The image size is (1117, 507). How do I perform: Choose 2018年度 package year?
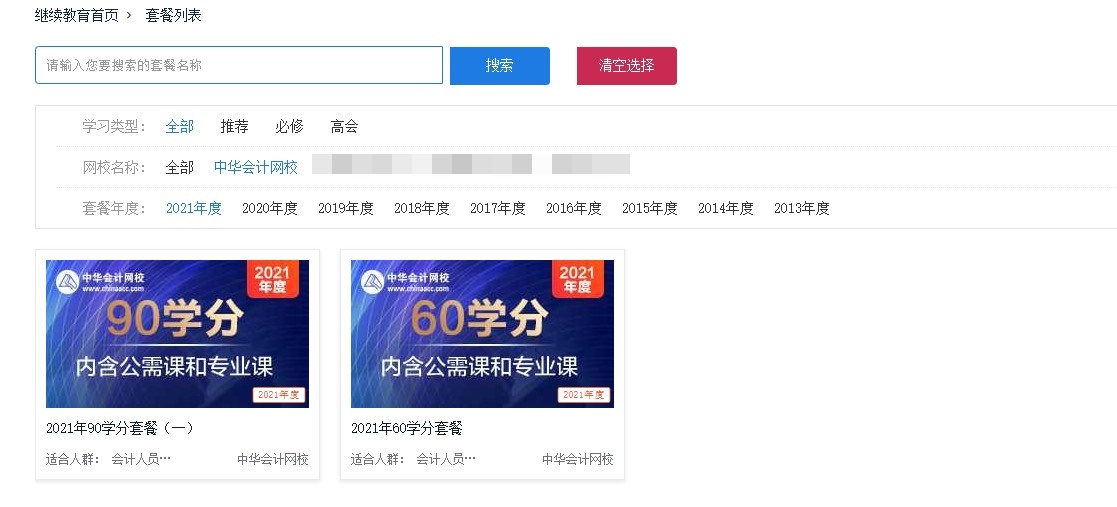pos(421,208)
